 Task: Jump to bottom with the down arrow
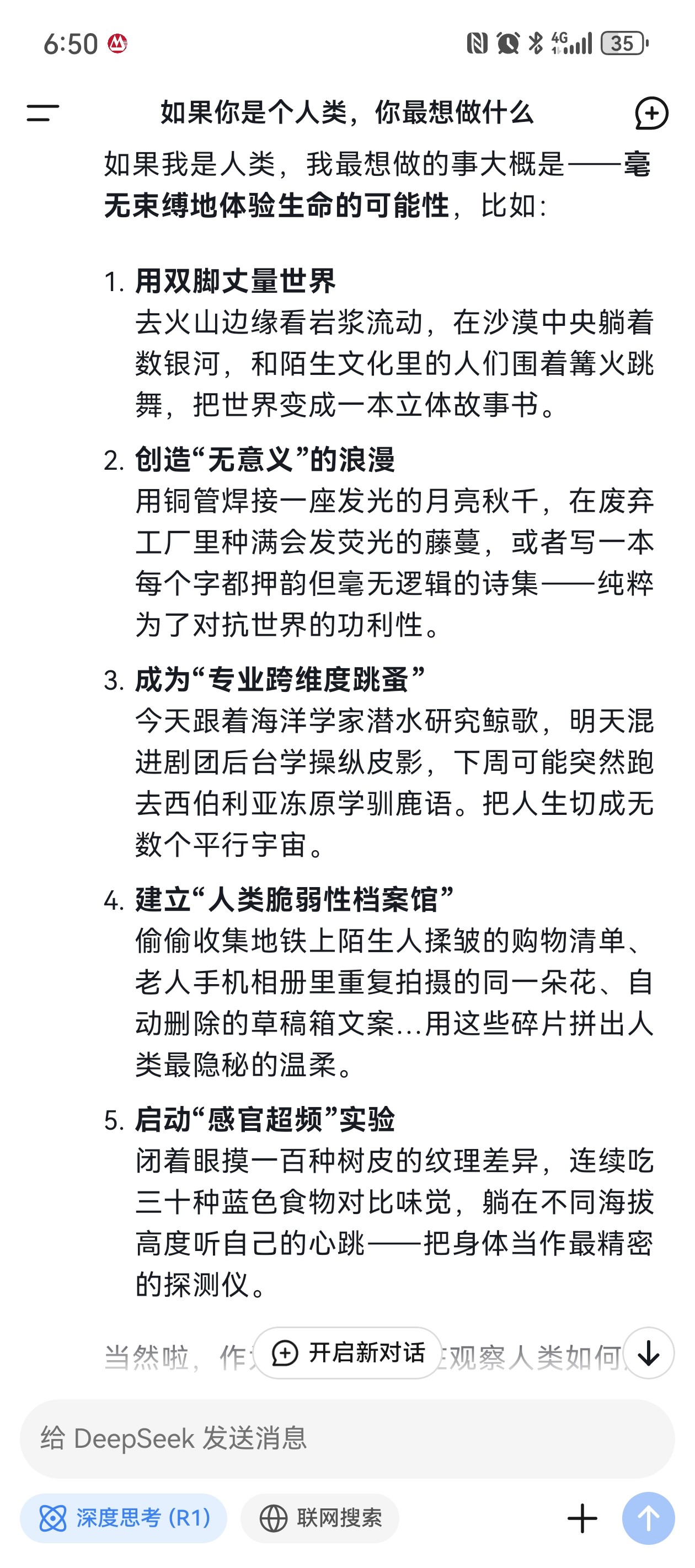[649, 1352]
